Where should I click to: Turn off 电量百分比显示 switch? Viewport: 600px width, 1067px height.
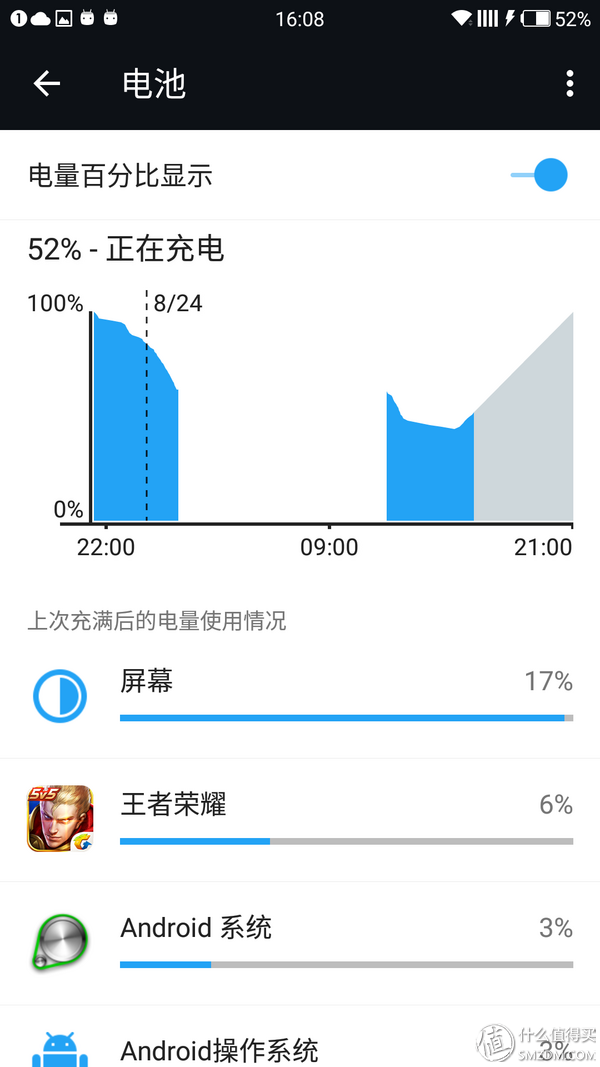pyautogui.click(x=540, y=176)
